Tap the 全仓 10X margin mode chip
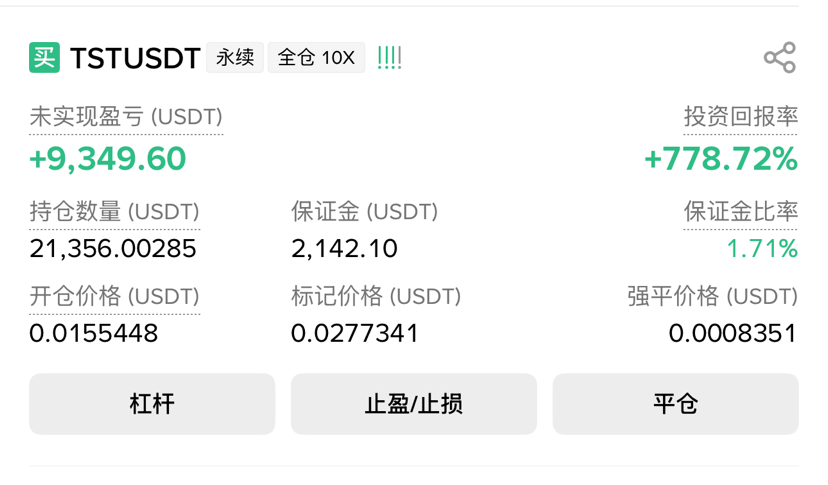Viewport: 828px width, 485px height. point(316,57)
